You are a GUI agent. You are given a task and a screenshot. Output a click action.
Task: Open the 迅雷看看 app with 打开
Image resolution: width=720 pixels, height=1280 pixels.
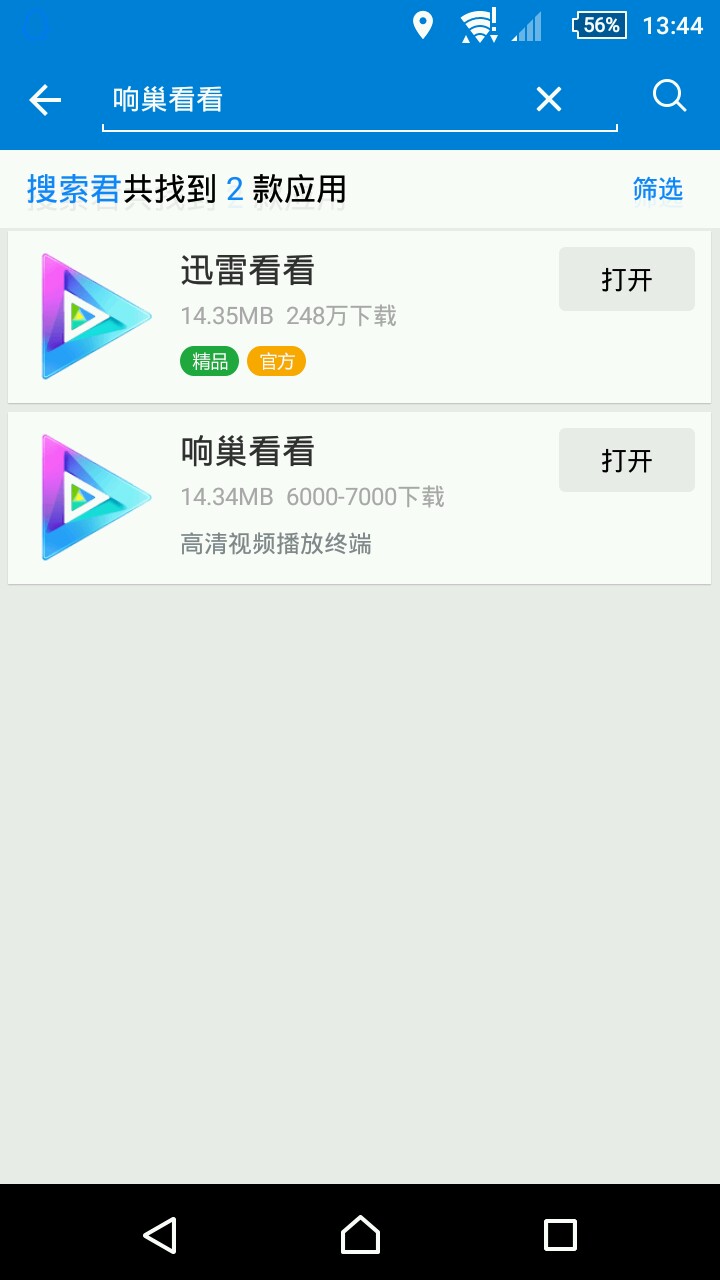tap(626, 279)
